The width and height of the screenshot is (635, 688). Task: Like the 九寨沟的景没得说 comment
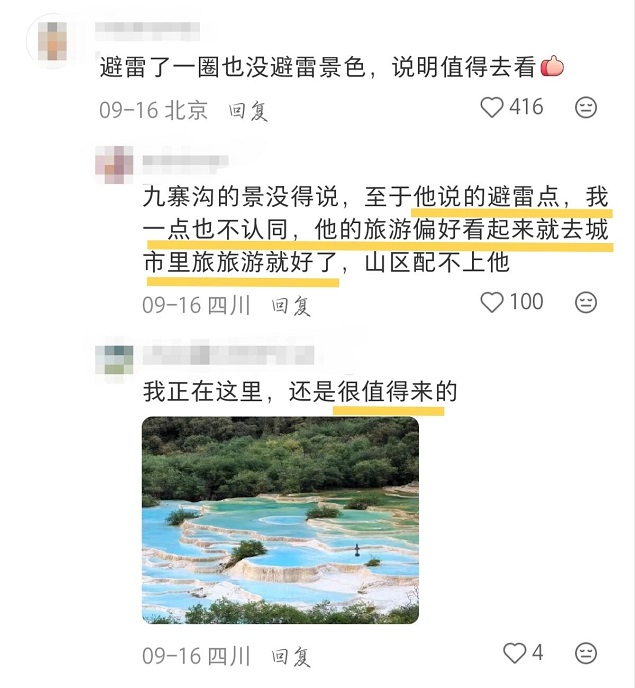[492, 301]
